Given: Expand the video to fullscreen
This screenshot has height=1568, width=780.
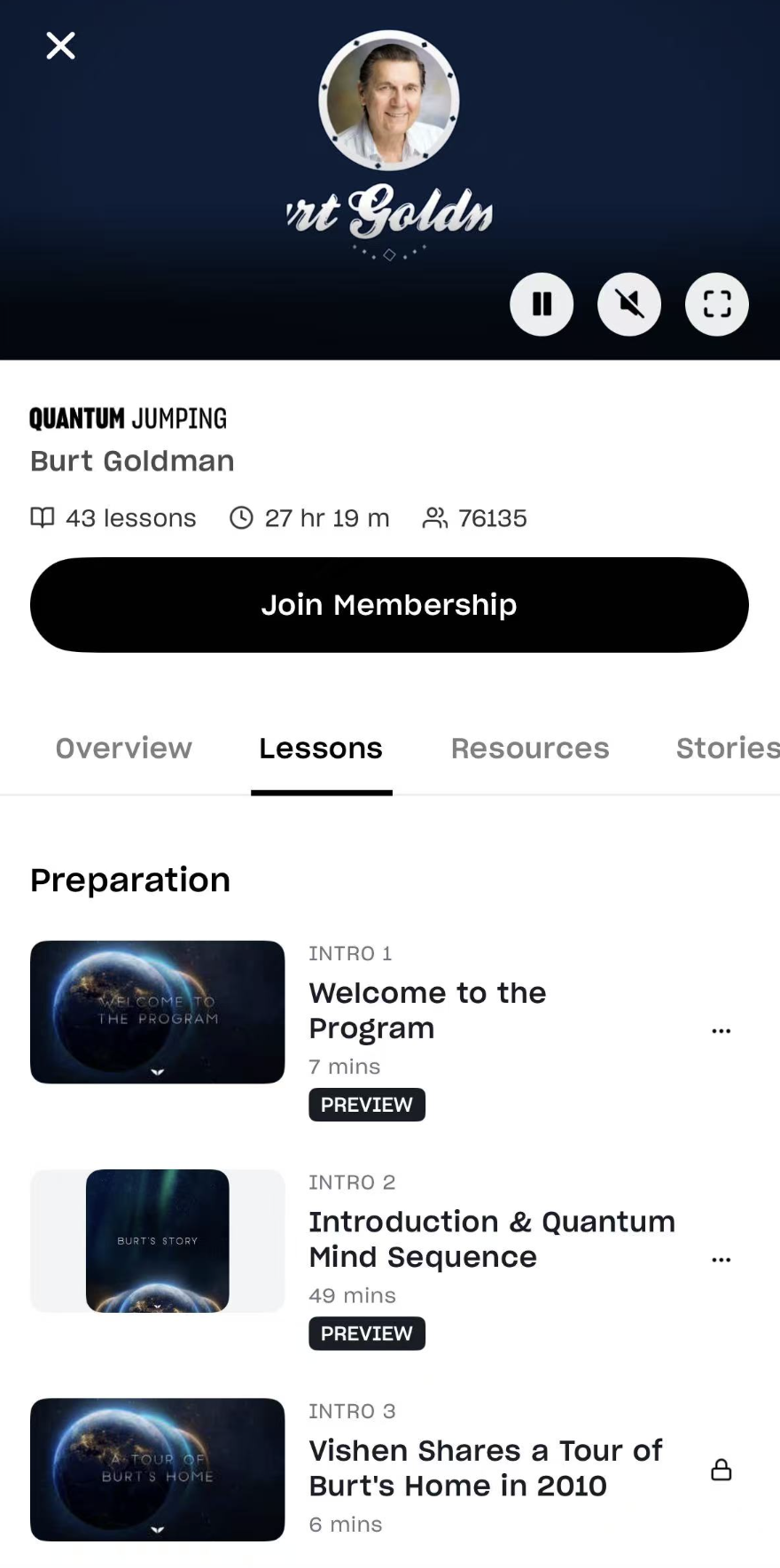Looking at the screenshot, I should tap(717, 305).
